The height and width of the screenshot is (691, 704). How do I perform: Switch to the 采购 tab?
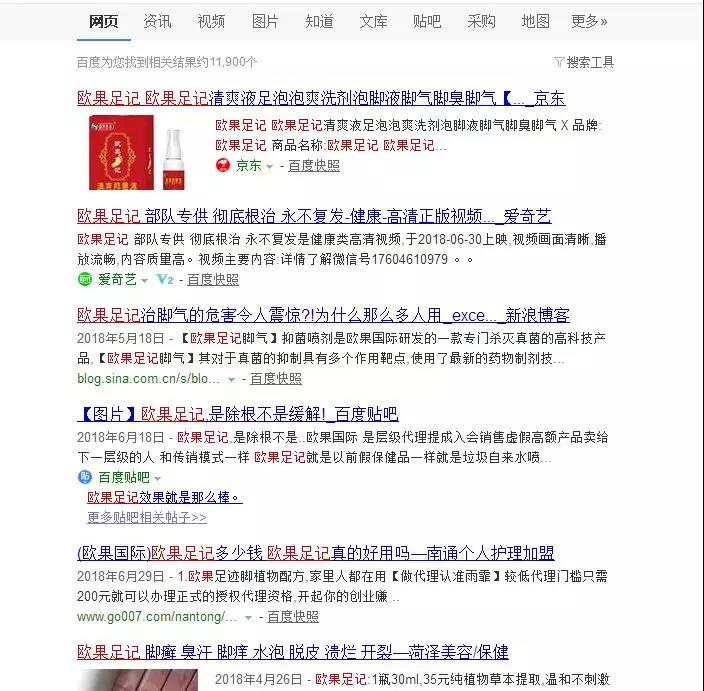click(x=481, y=21)
